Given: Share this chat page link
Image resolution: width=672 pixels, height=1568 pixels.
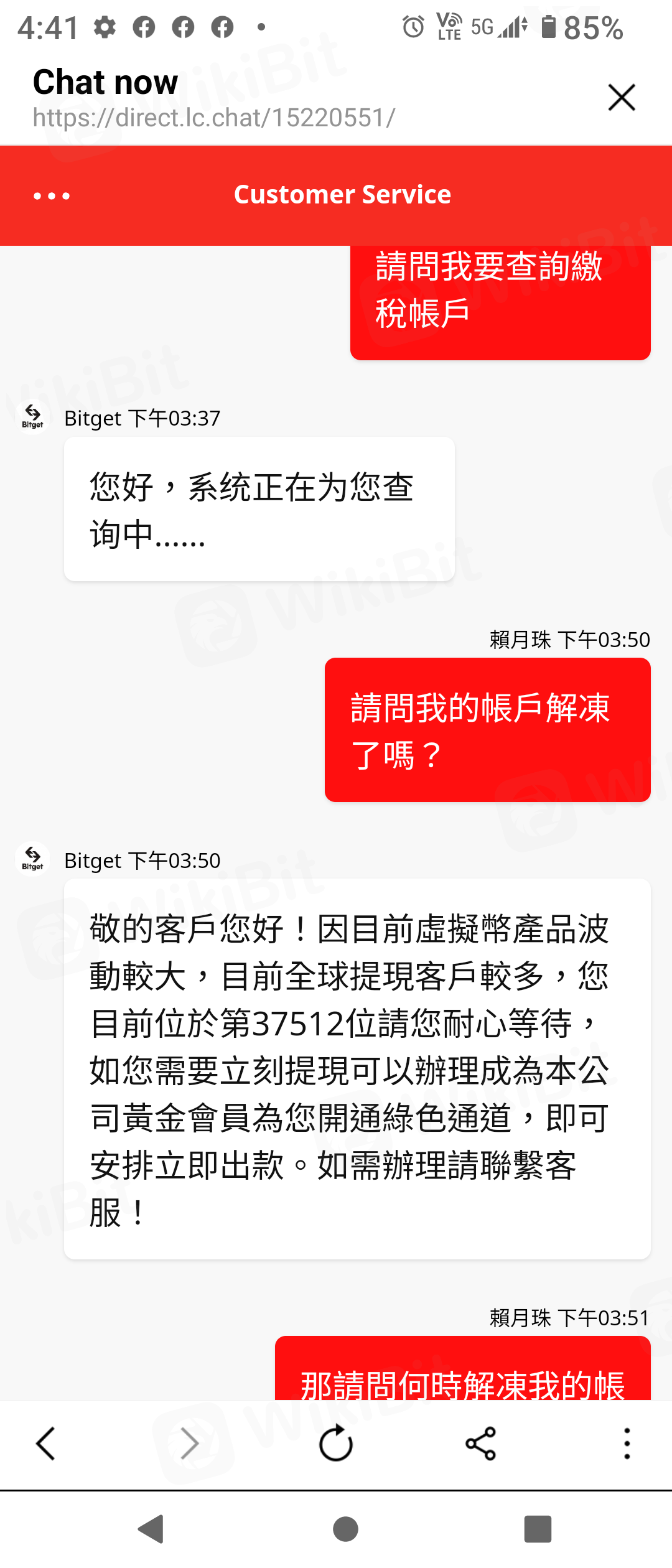Looking at the screenshot, I should click(480, 1443).
